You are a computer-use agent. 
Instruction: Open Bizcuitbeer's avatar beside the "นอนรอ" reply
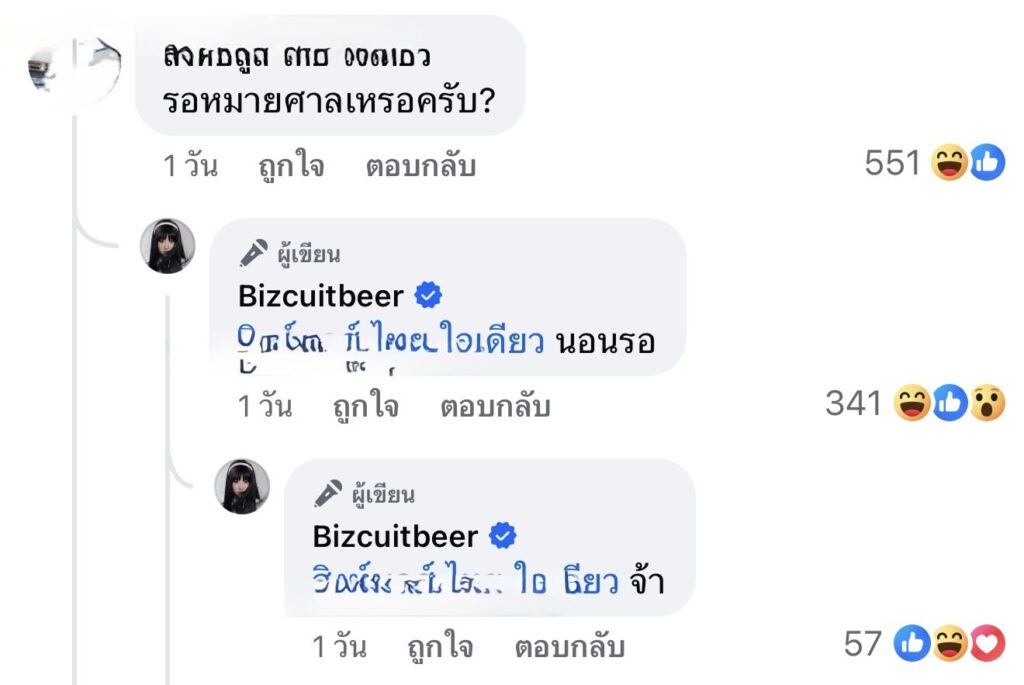point(167,246)
